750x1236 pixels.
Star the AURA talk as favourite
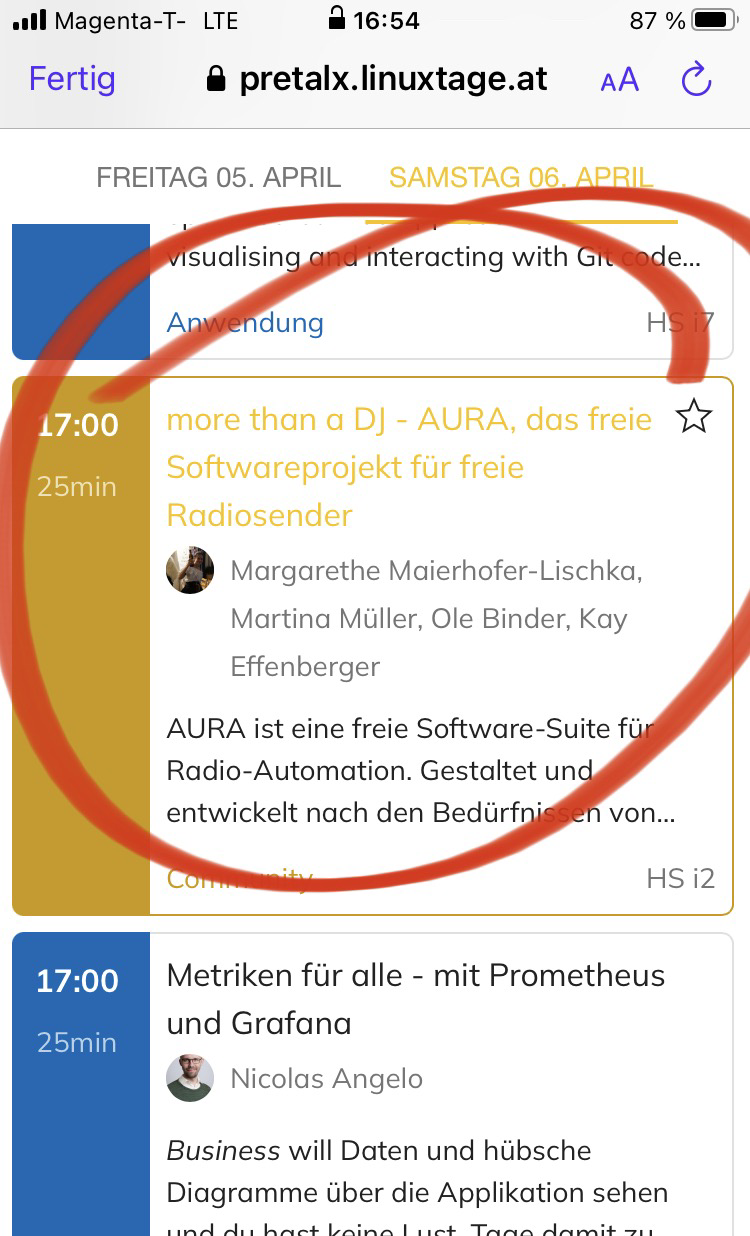(x=693, y=416)
